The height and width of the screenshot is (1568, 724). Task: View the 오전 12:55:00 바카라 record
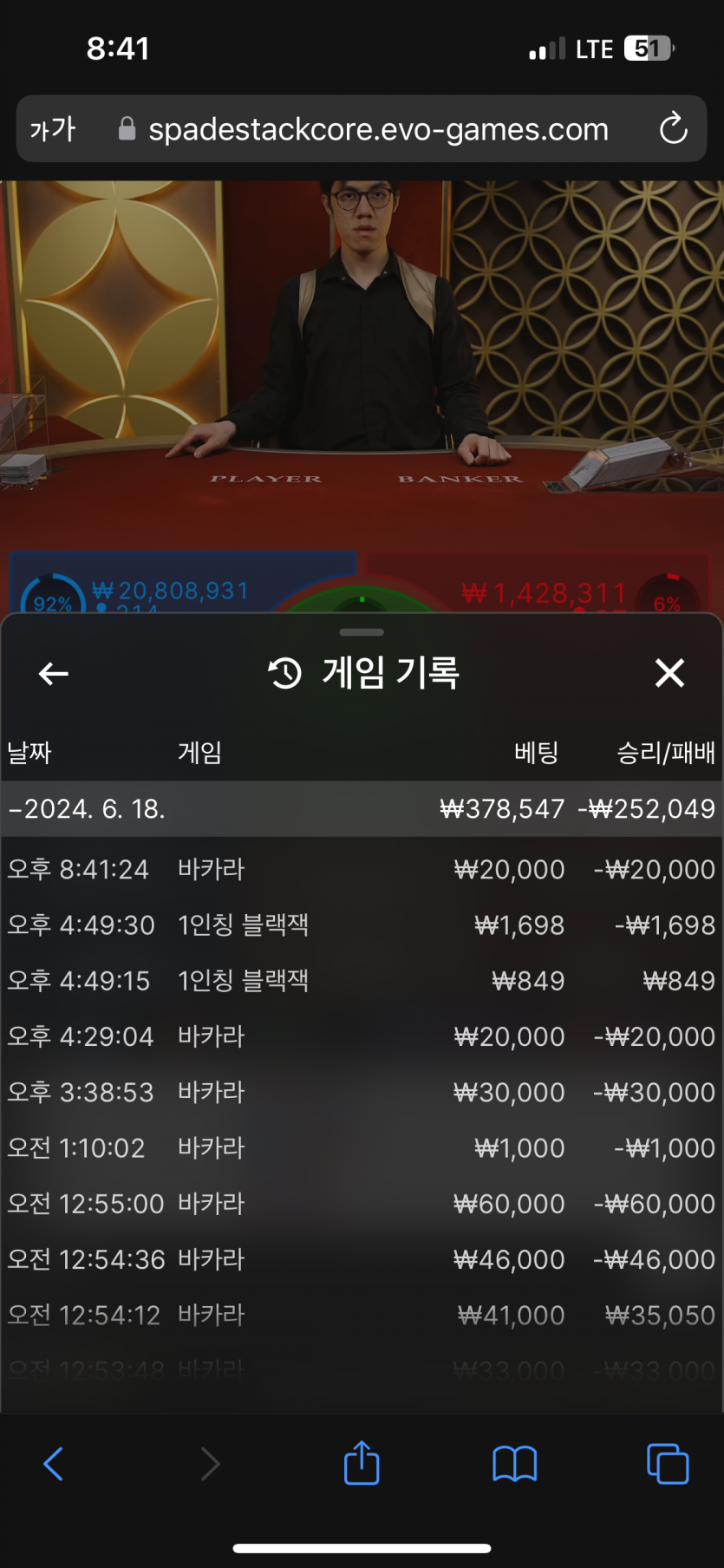pyautogui.click(x=362, y=1204)
